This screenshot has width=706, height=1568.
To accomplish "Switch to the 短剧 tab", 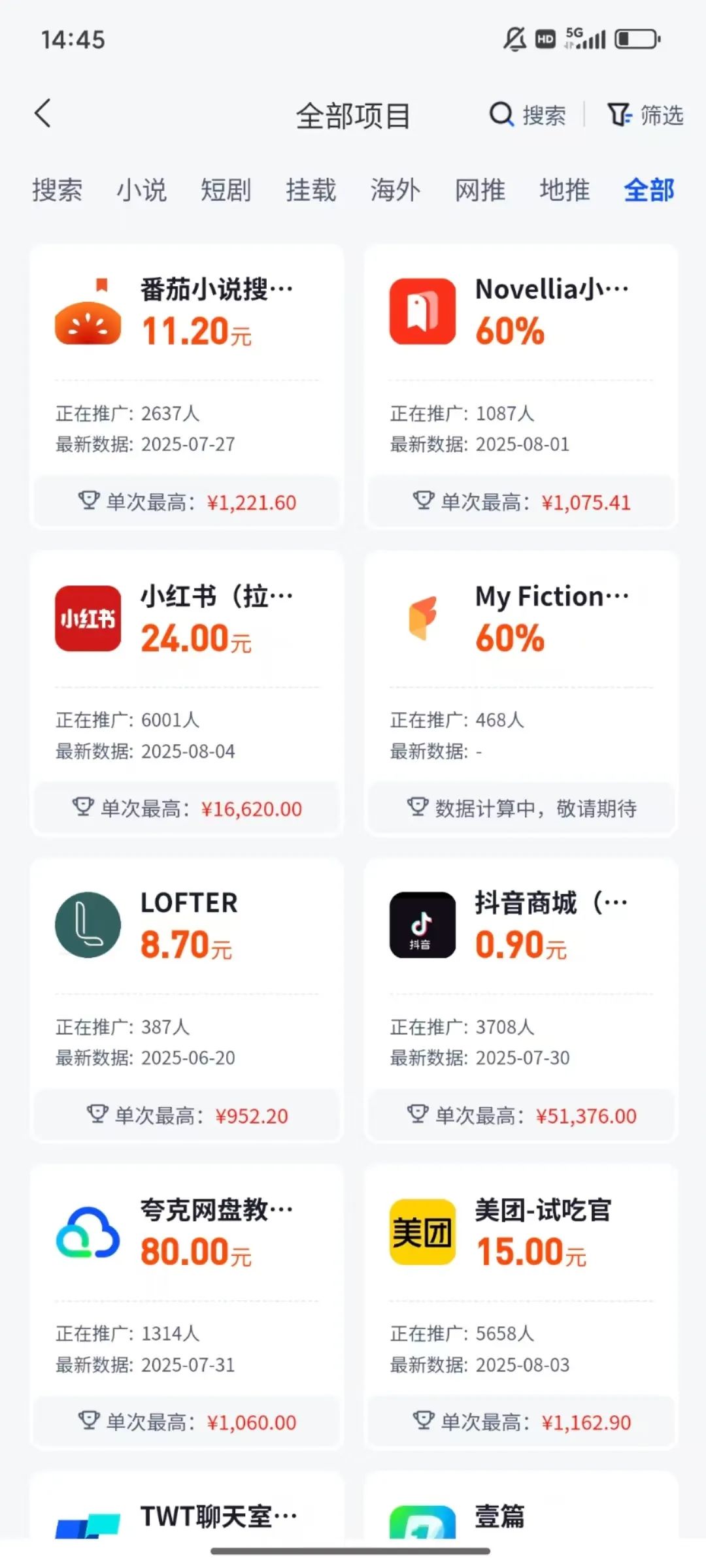I will [226, 190].
